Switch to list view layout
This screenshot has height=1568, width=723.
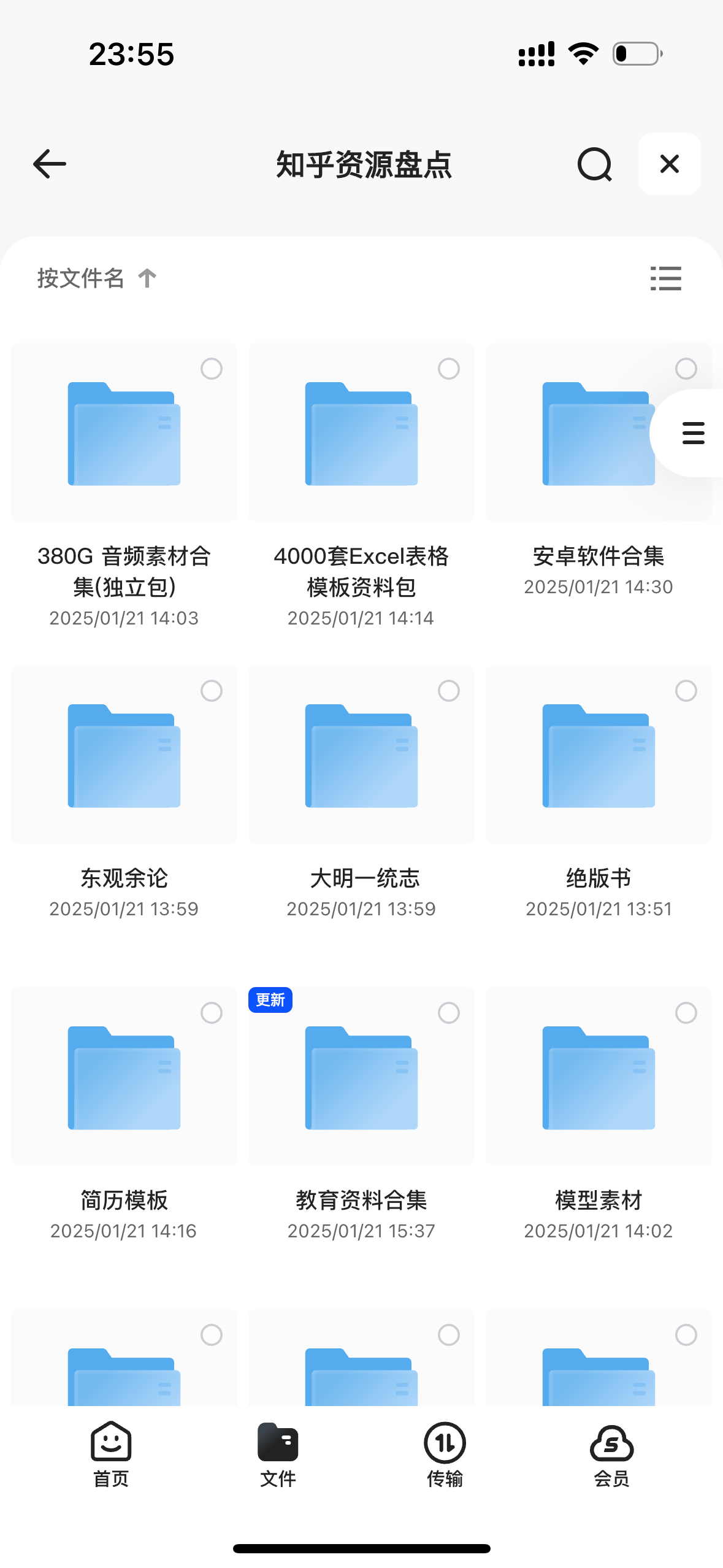665,279
